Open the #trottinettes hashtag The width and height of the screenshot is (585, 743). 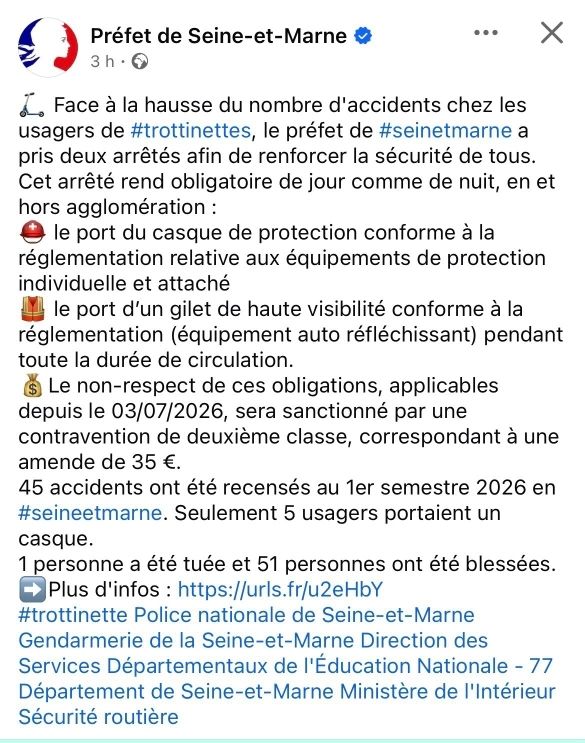[190, 130]
